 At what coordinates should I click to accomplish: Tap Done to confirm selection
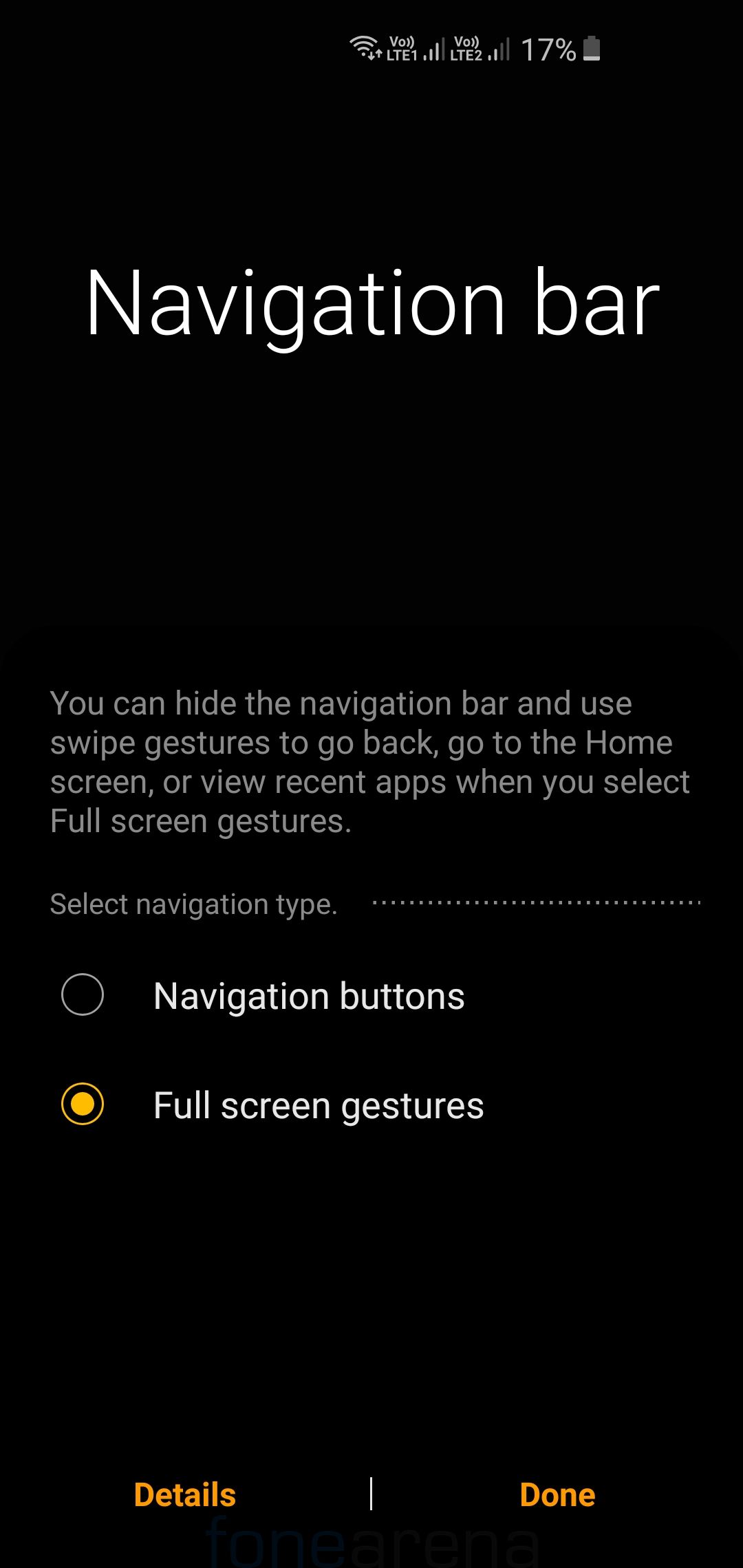pos(557,1494)
